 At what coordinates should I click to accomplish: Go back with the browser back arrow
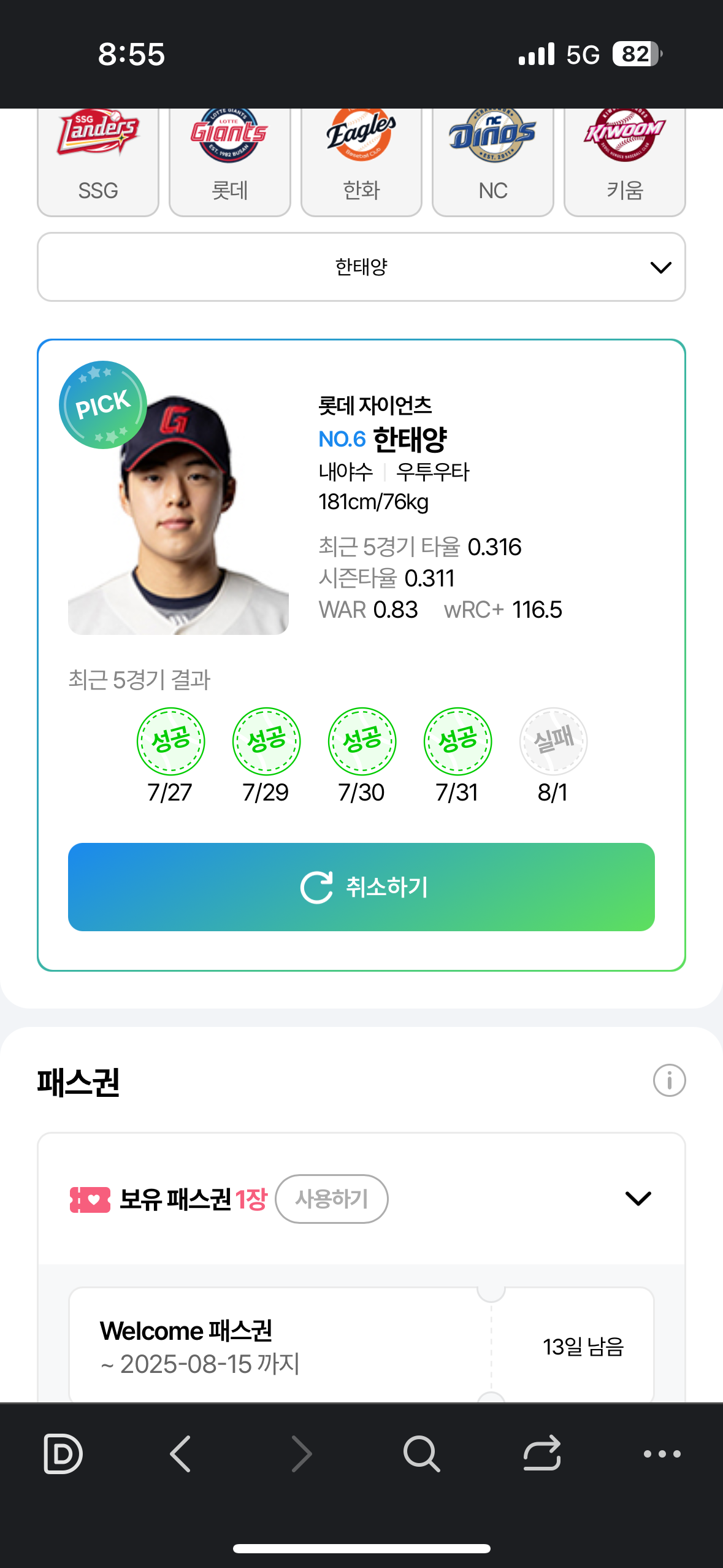tap(181, 1453)
